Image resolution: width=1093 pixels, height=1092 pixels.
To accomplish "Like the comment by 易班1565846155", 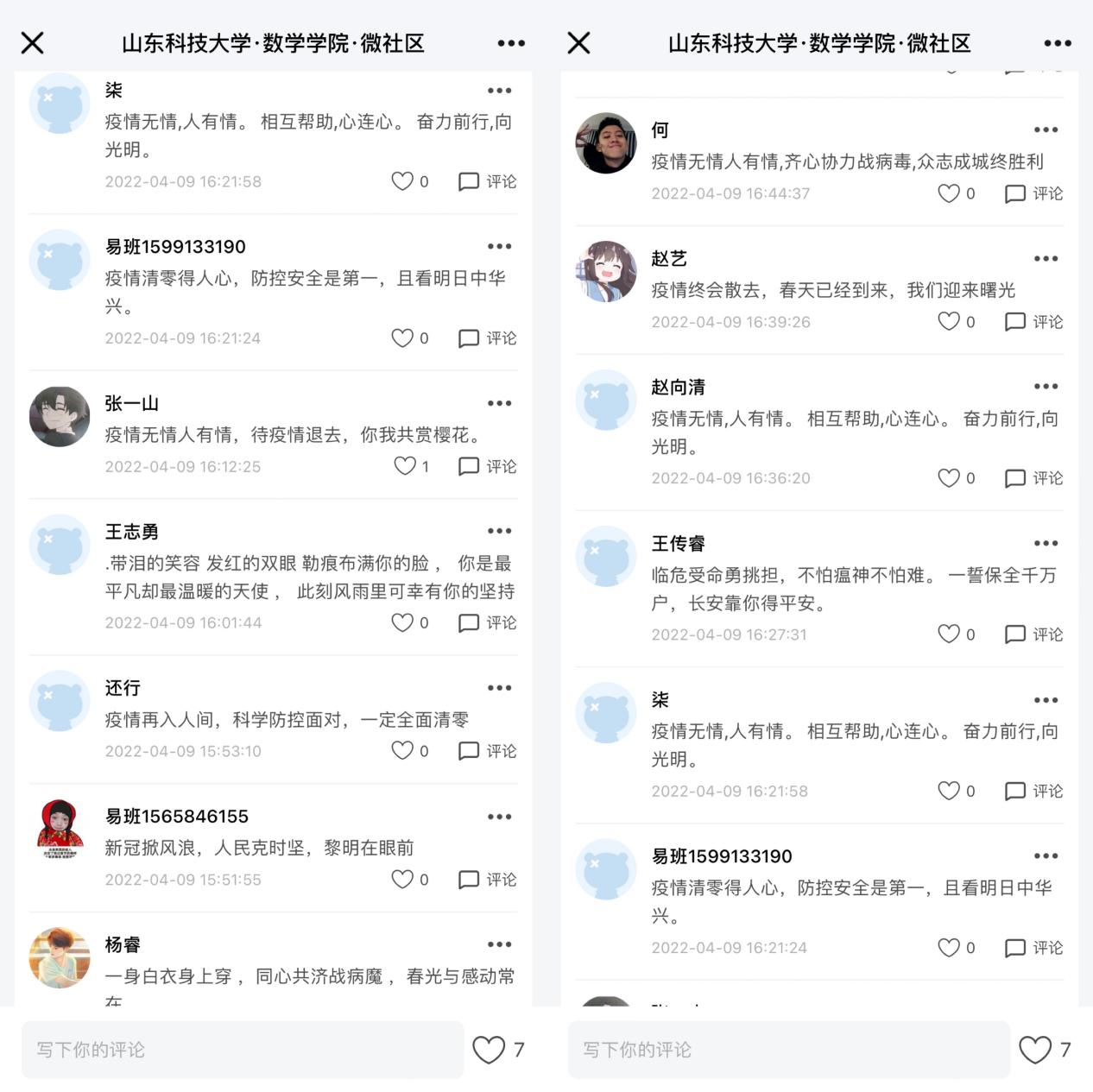I will (x=402, y=880).
